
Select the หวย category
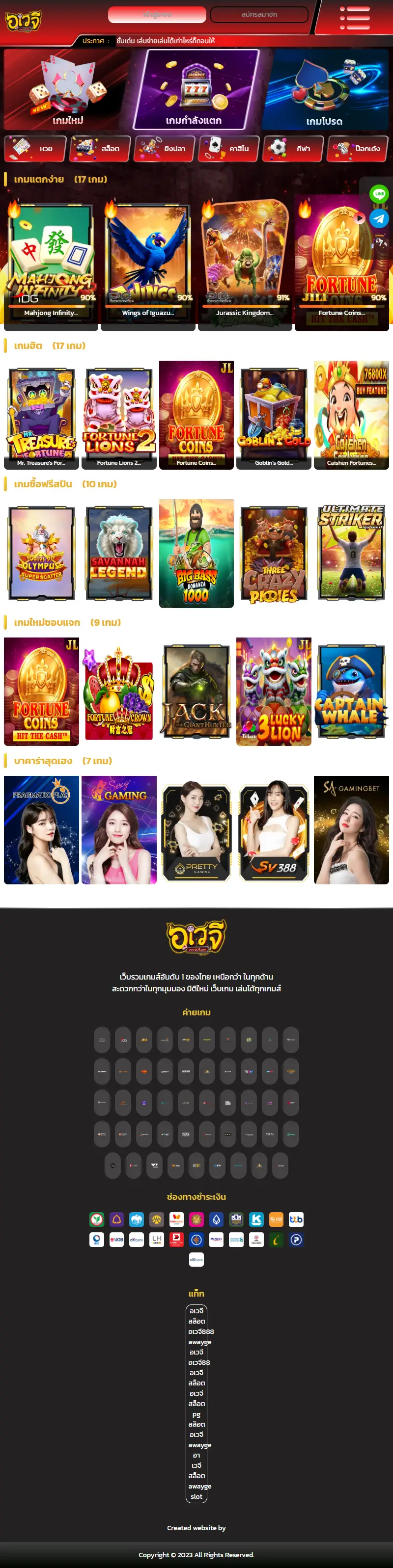(35, 149)
